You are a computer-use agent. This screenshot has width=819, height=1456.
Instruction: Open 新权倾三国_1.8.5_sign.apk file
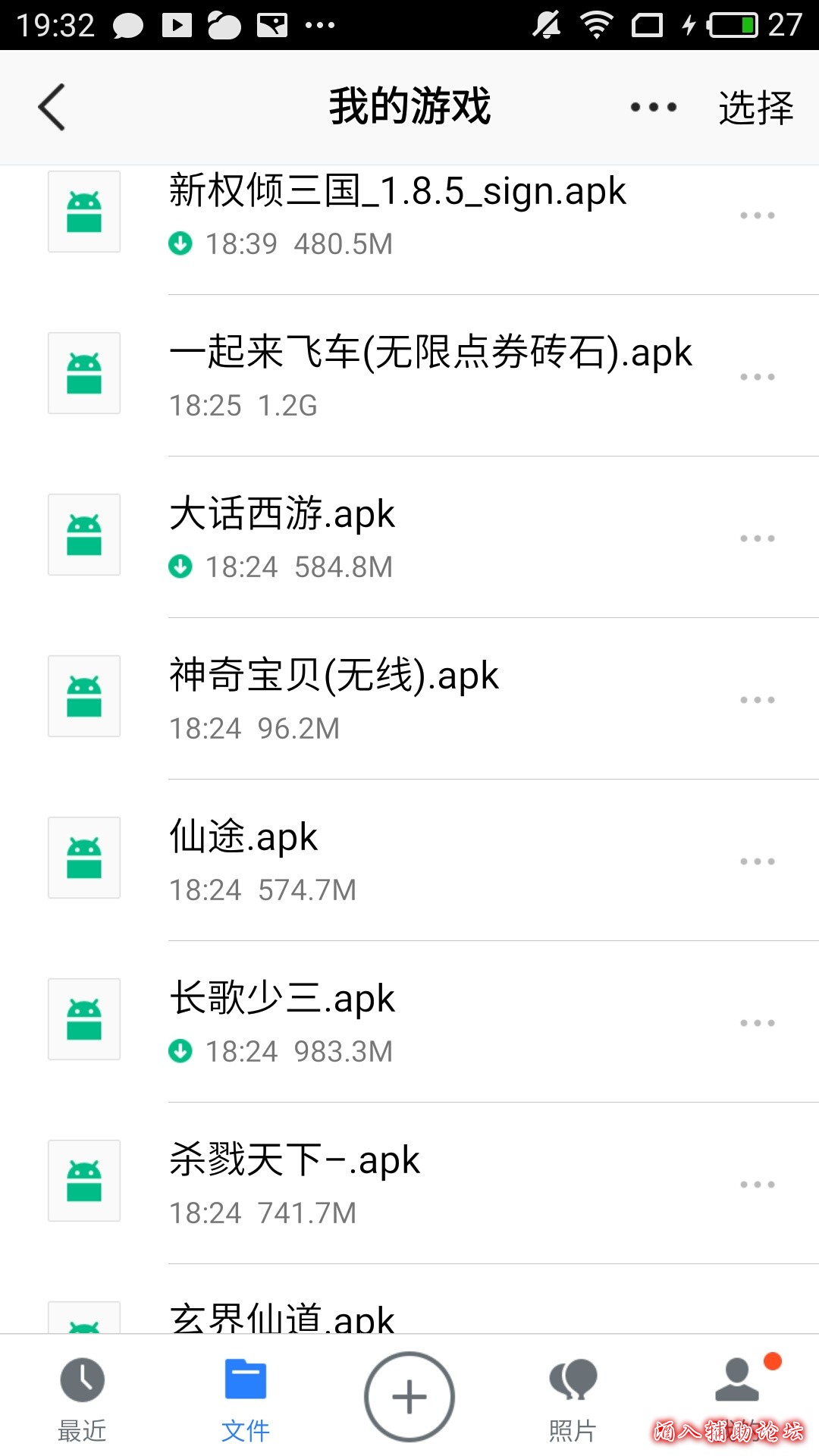click(x=397, y=191)
